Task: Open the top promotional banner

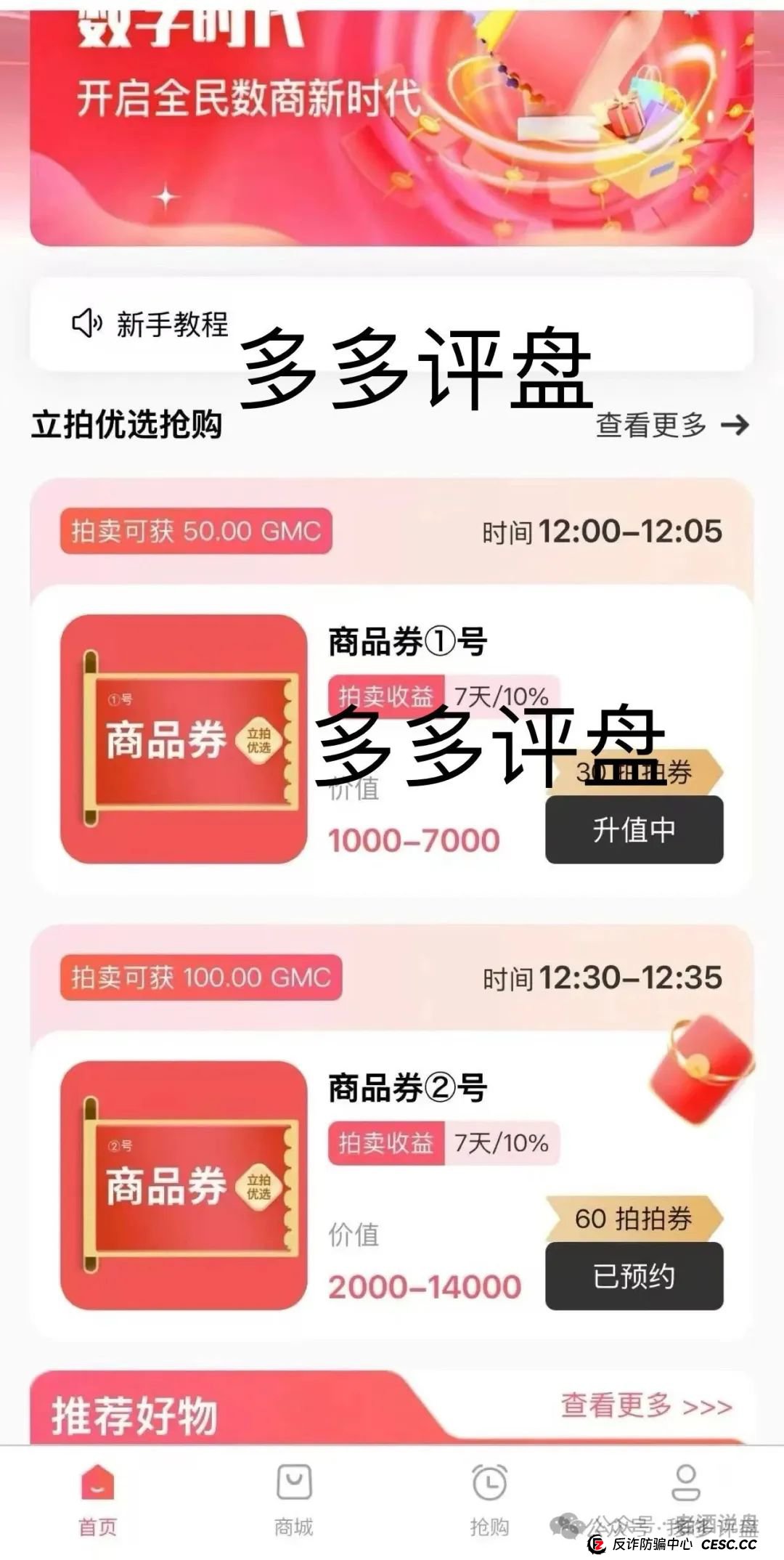Action: pos(392,123)
